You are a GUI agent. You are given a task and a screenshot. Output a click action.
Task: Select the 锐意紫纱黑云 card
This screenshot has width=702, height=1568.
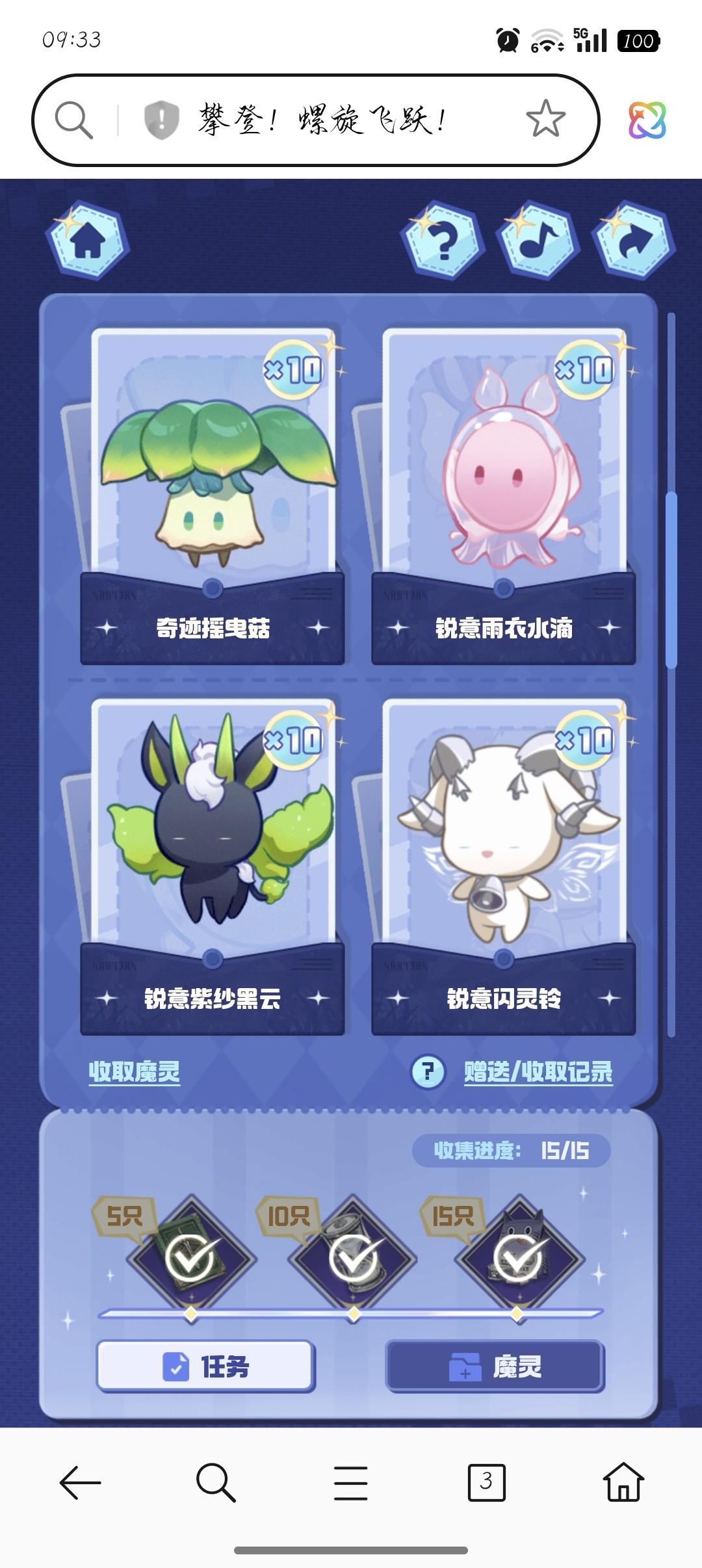point(213,865)
